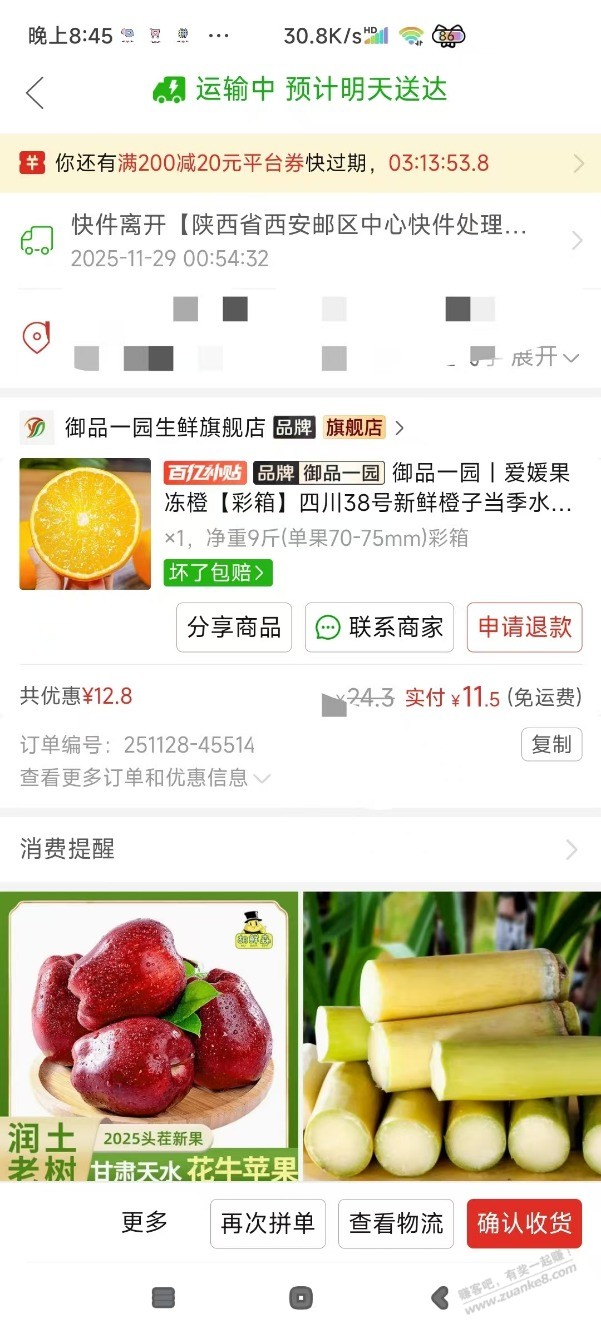Confirm receipt with 确认收货
This screenshot has height=1334, width=601.
click(524, 1223)
